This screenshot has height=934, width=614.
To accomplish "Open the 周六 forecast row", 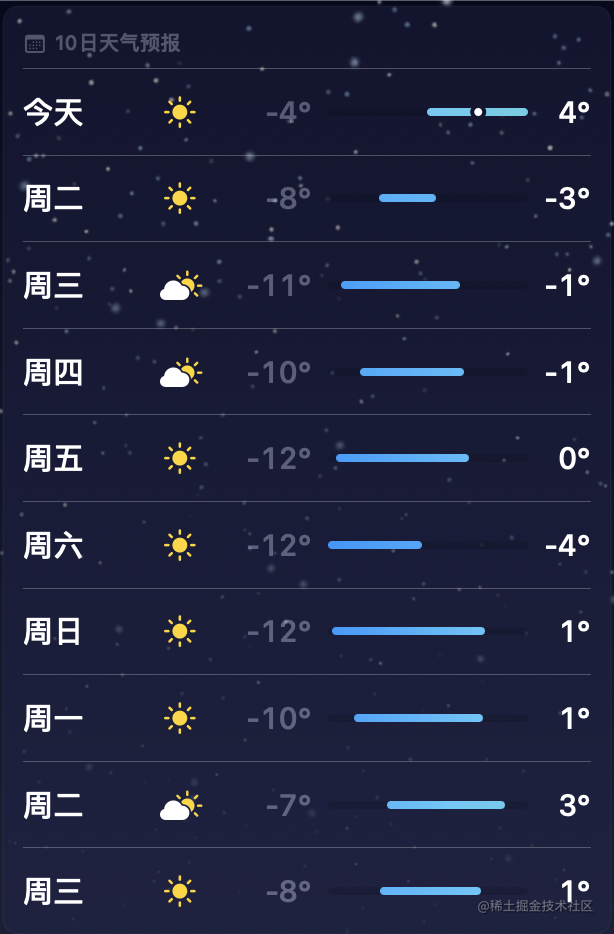I will coord(307,545).
